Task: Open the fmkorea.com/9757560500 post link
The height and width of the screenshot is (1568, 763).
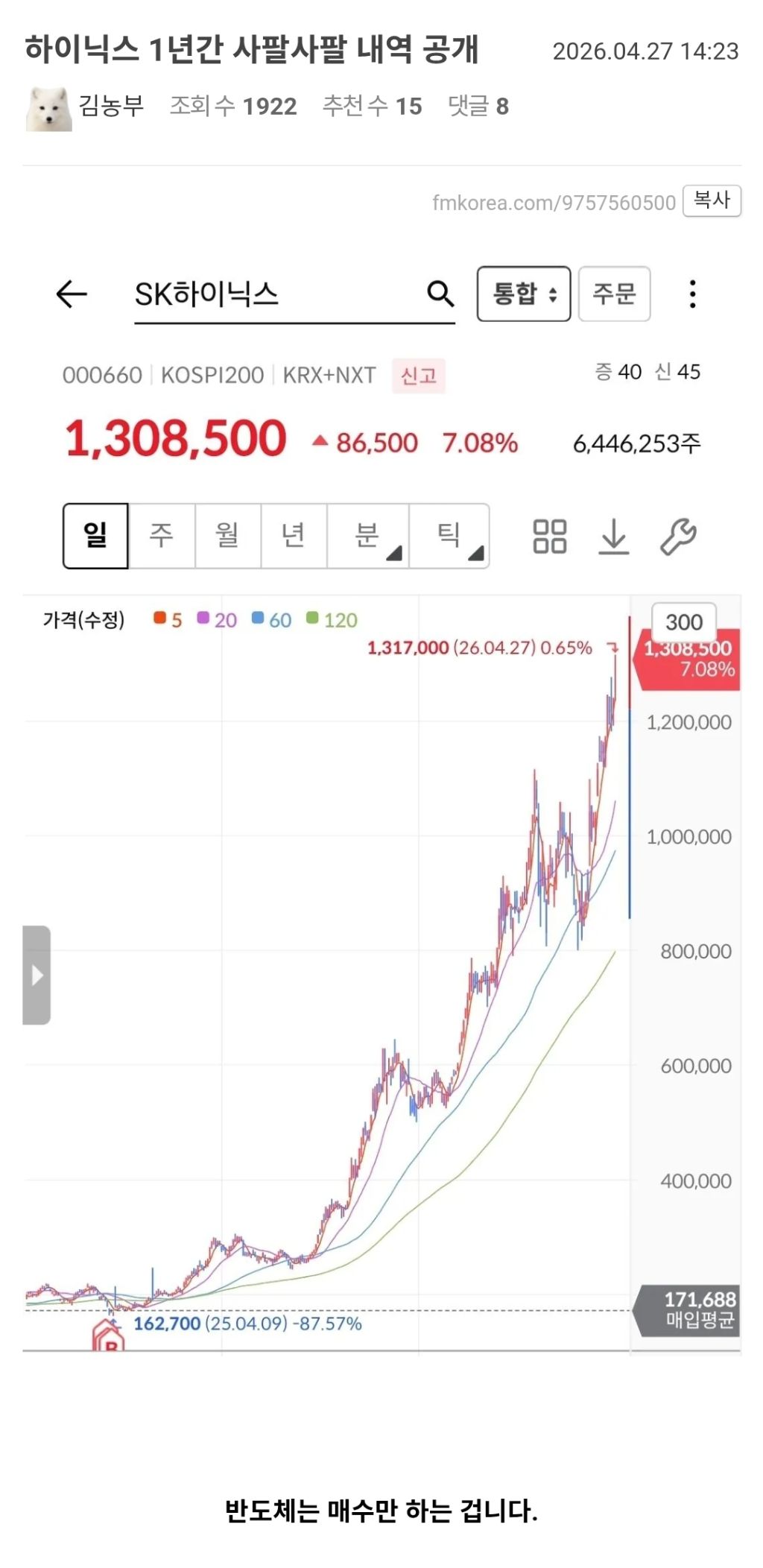Action: pyautogui.click(x=554, y=203)
